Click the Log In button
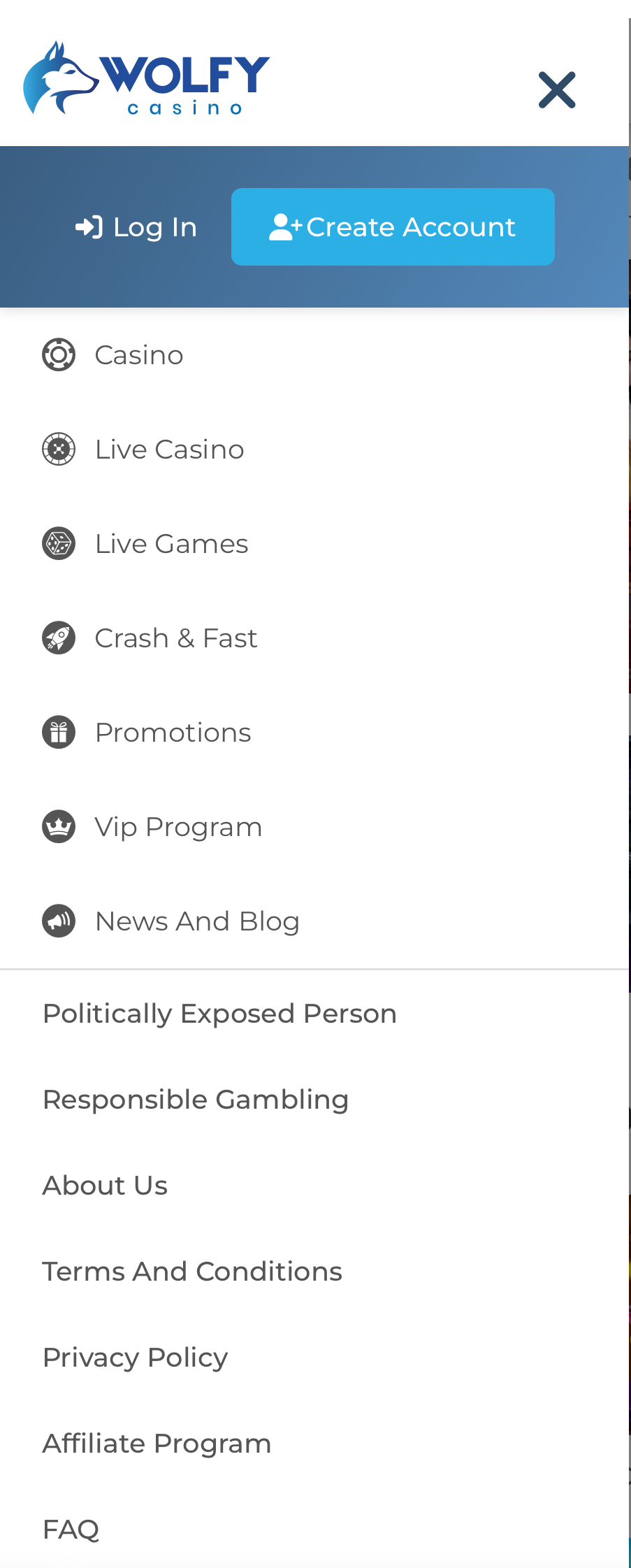The height and width of the screenshot is (1568, 631). (136, 226)
